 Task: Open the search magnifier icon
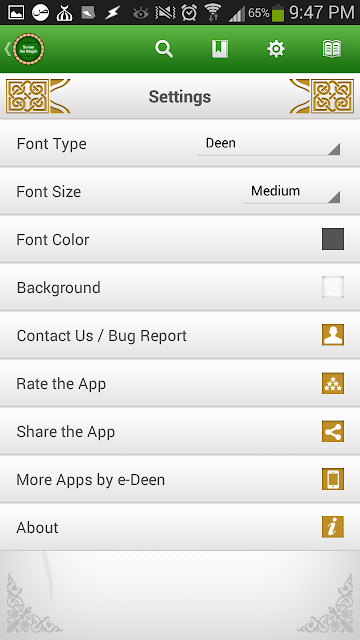coord(164,49)
